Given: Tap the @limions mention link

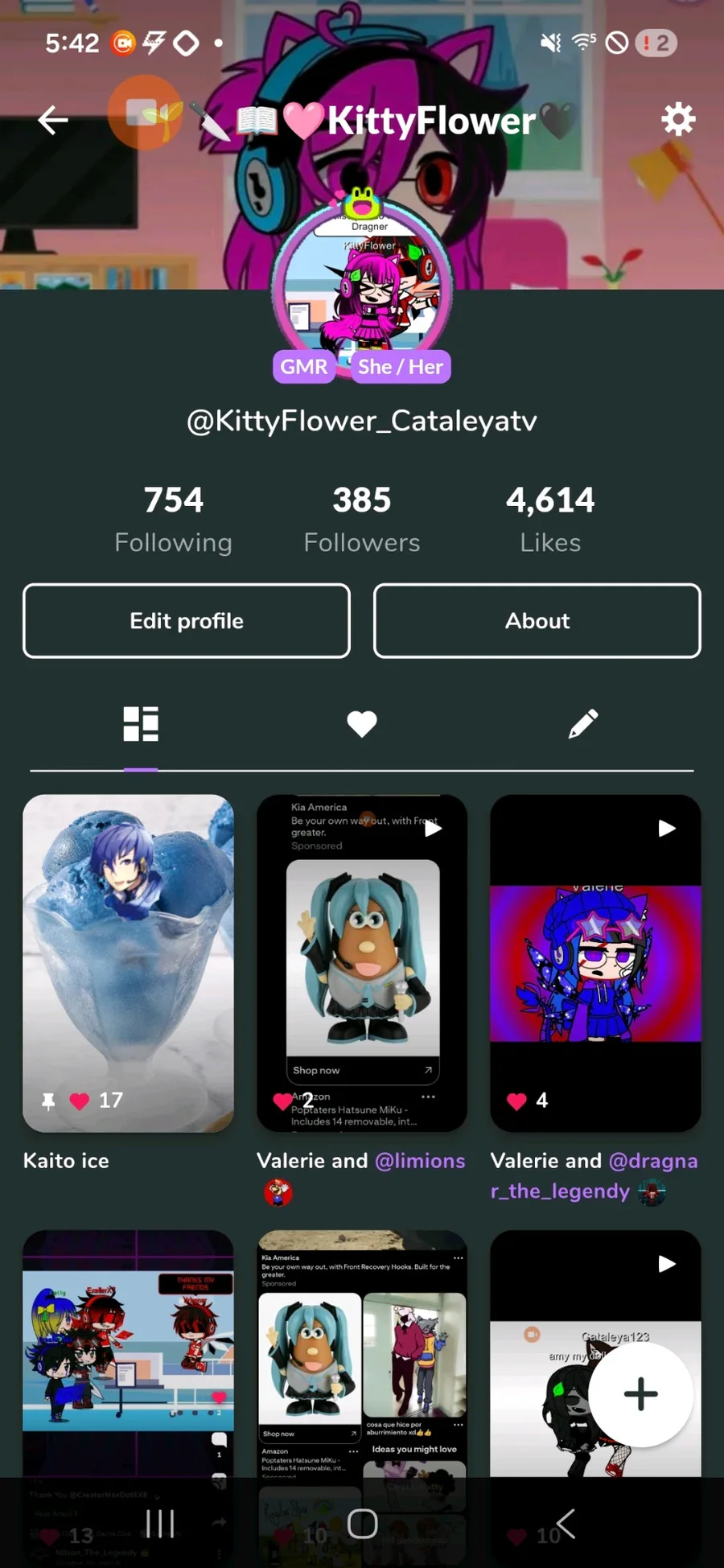Looking at the screenshot, I should tap(420, 1161).
